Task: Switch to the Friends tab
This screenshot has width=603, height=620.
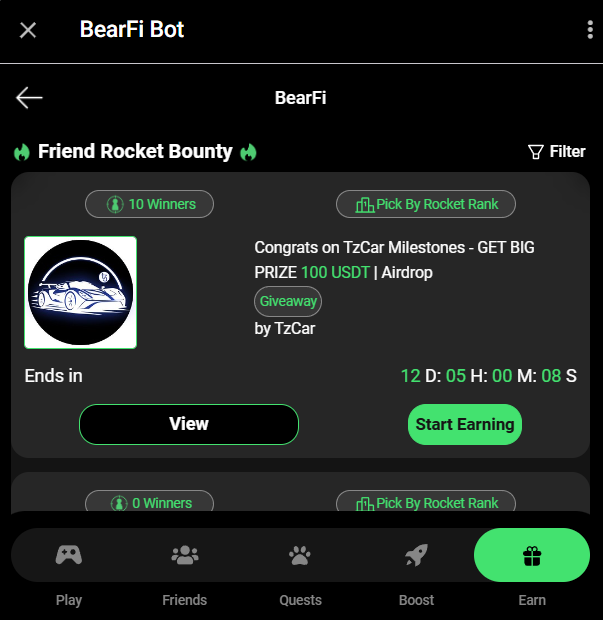Action: (185, 567)
